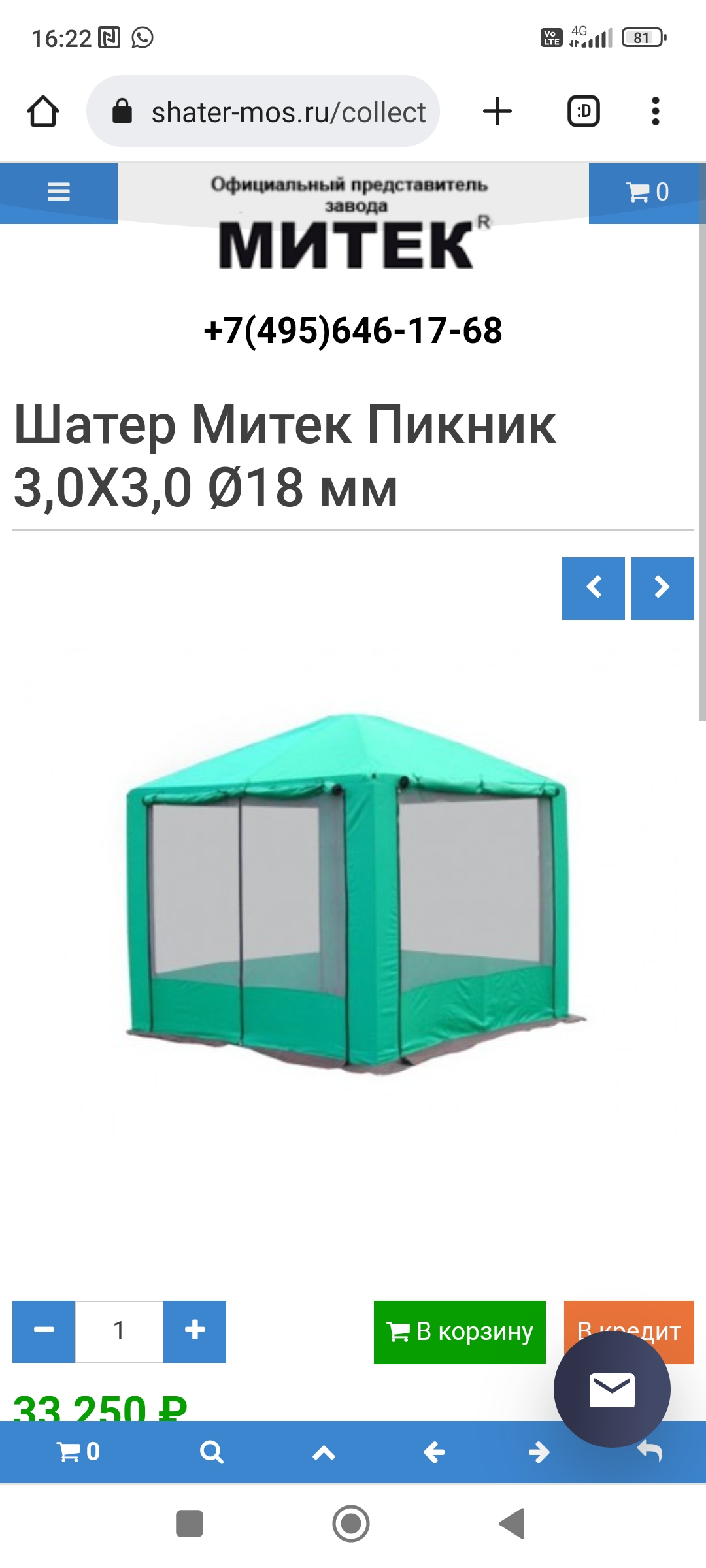Jump to top with the up chevron

point(324,1452)
